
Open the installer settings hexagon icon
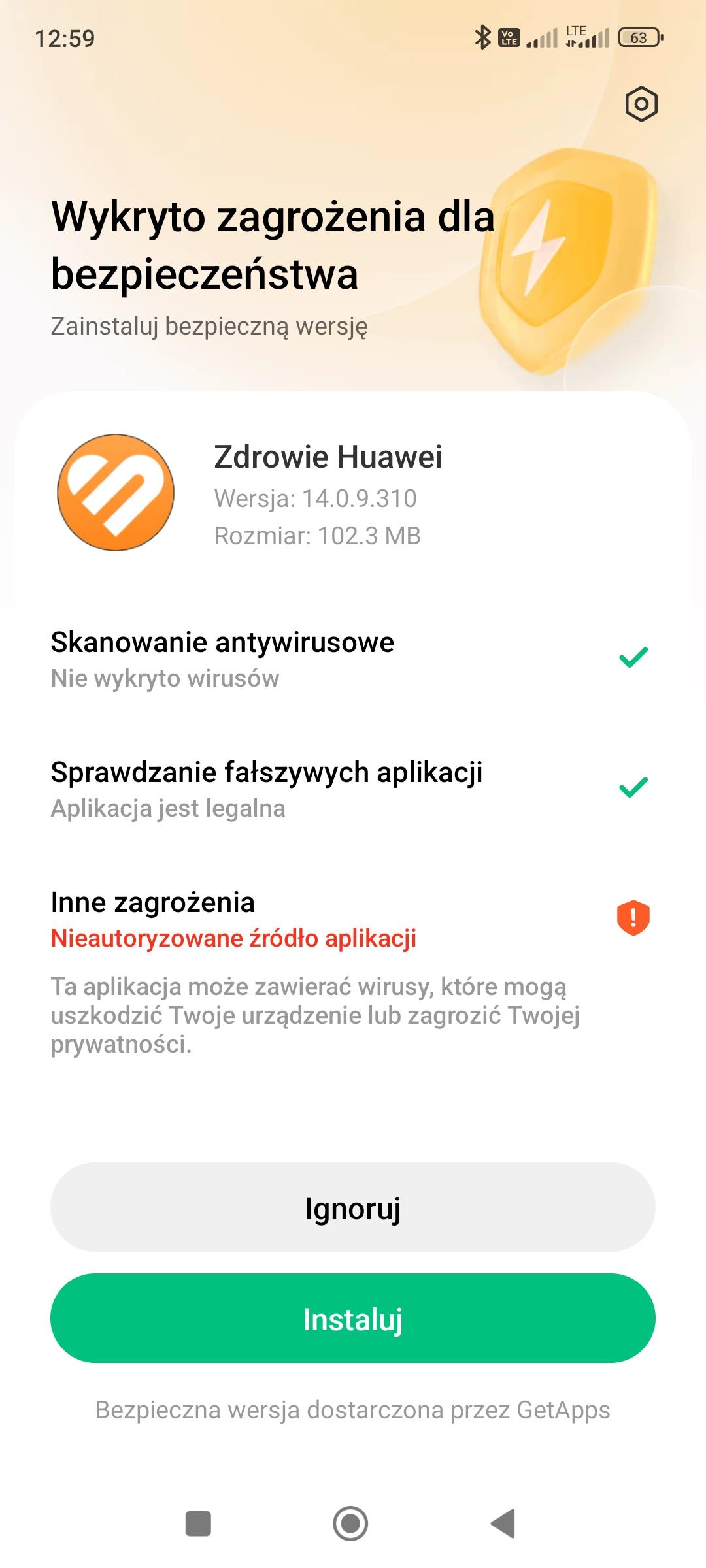pyautogui.click(x=641, y=104)
